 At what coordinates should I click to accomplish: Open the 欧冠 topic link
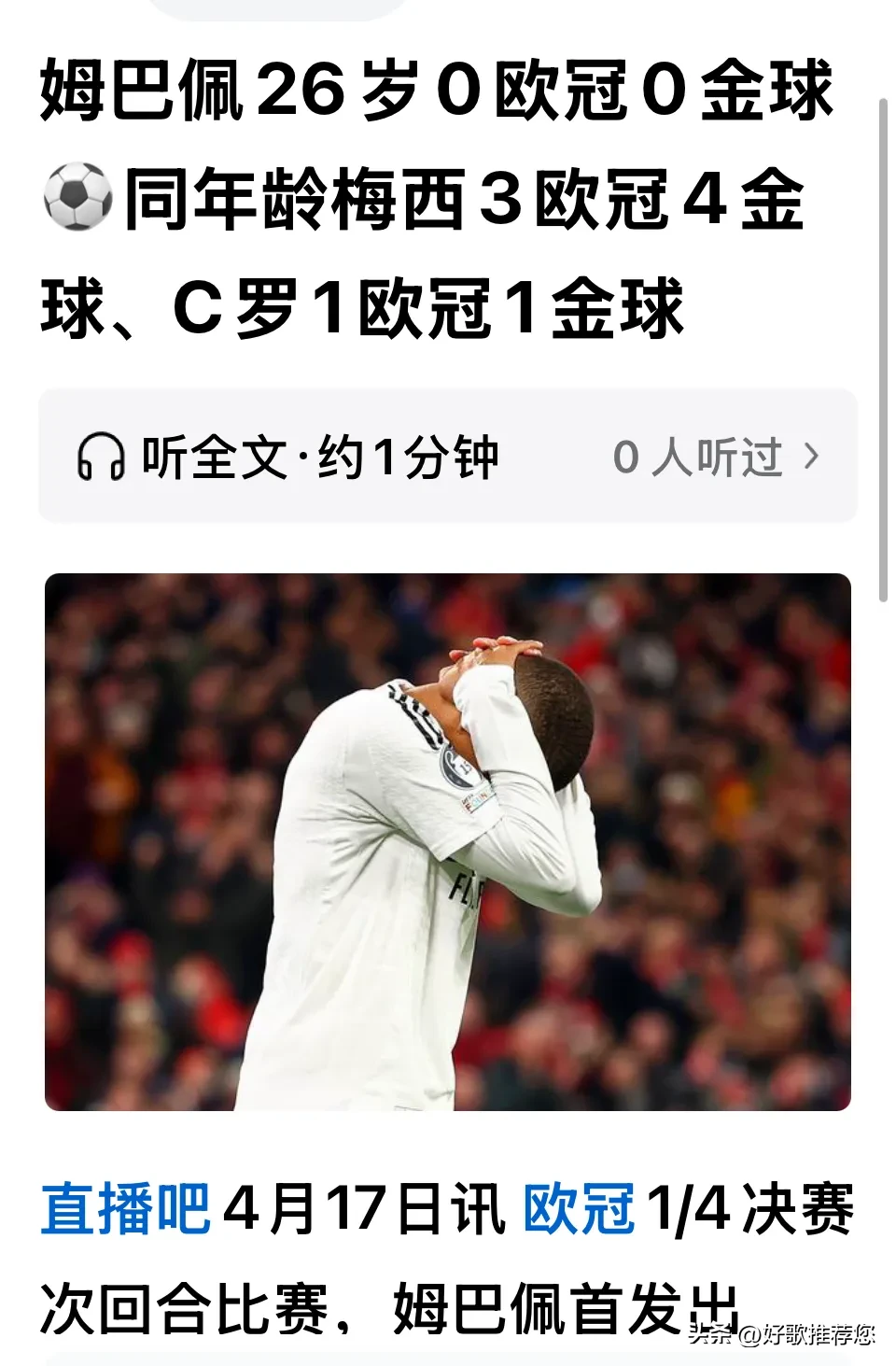point(578,1209)
